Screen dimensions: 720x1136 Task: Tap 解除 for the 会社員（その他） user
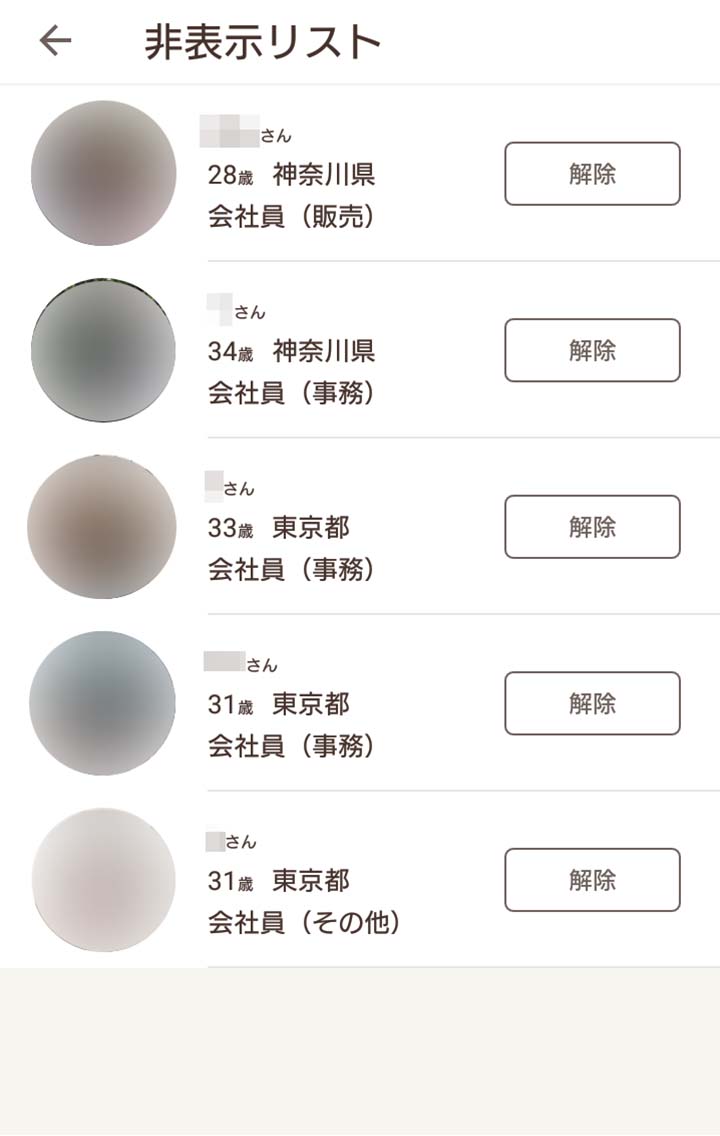(x=592, y=880)
